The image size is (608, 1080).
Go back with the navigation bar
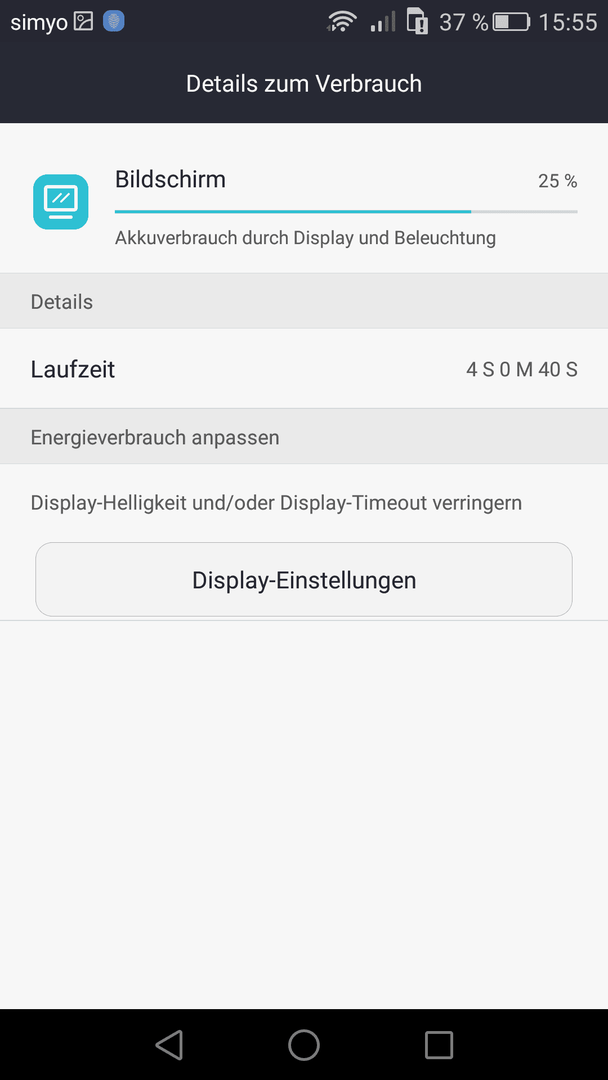[x=169, y=1045]
